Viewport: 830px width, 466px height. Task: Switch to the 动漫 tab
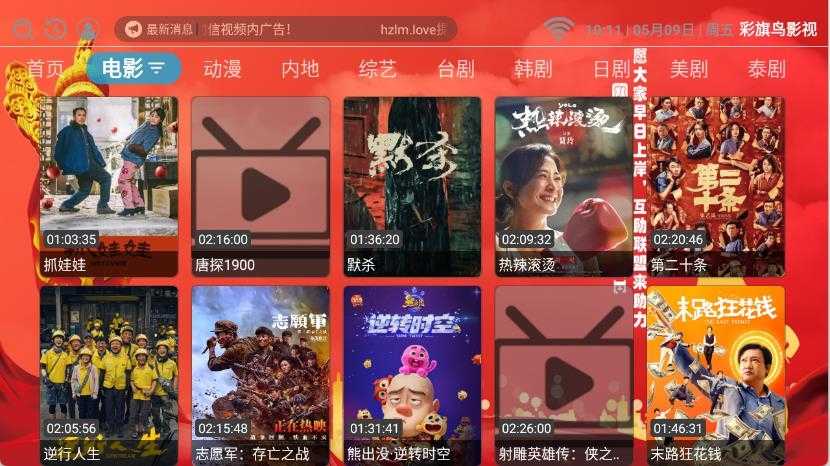tap(222, 69)
